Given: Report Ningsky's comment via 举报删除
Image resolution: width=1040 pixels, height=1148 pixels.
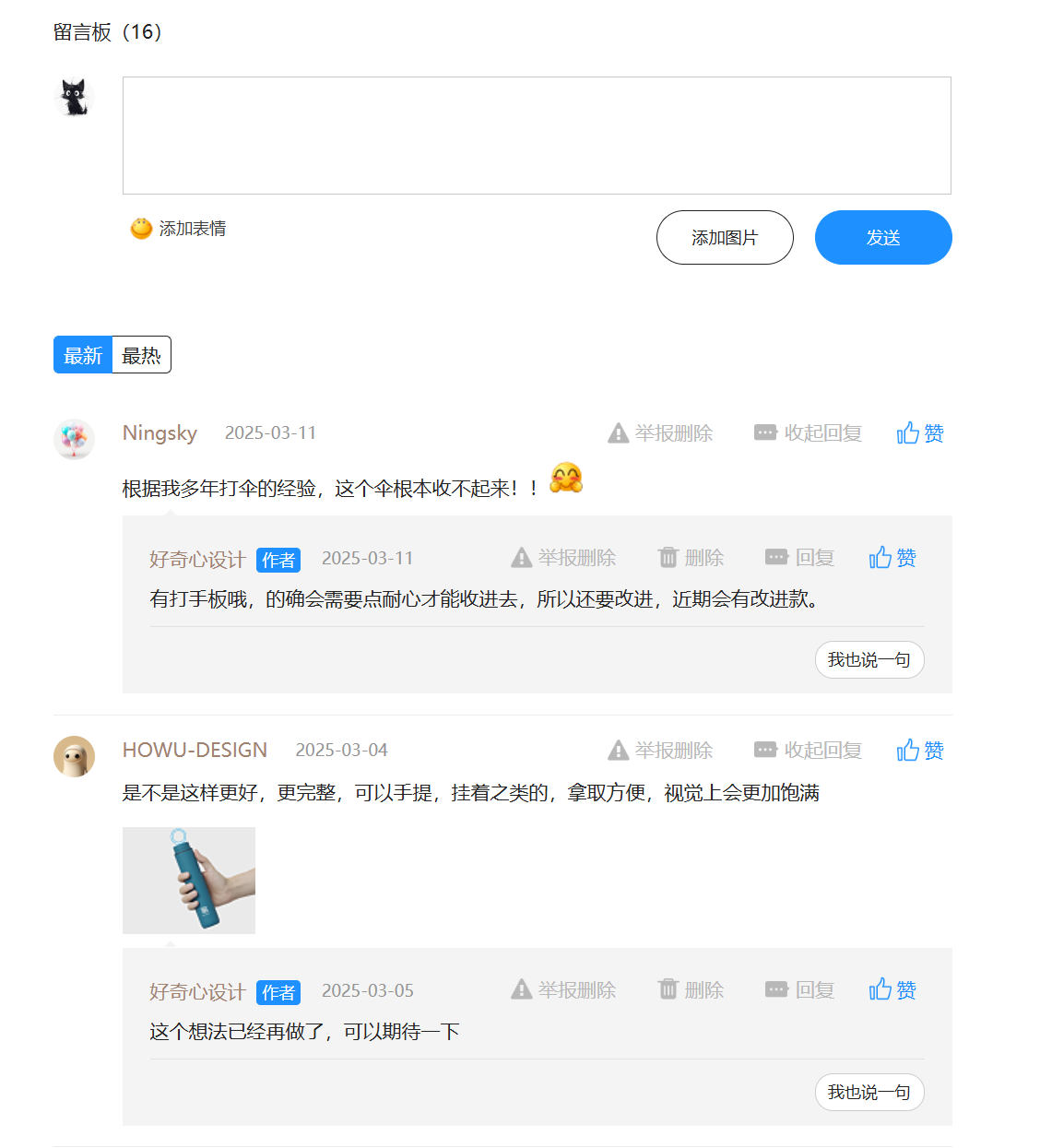Looking at the screenshot, I should click(x=660, y=433).
